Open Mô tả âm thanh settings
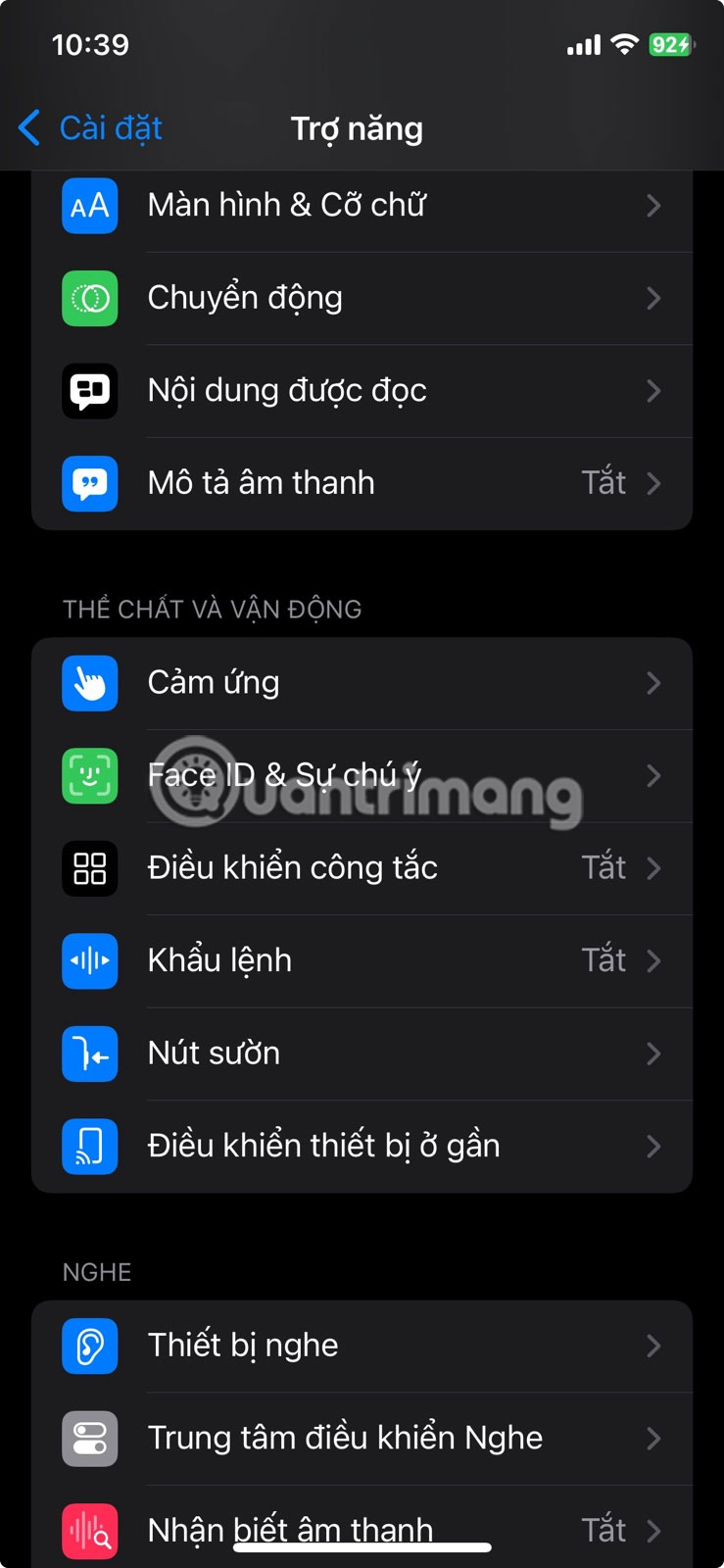This screenshot has width=724, height=1568. point(362,483)
